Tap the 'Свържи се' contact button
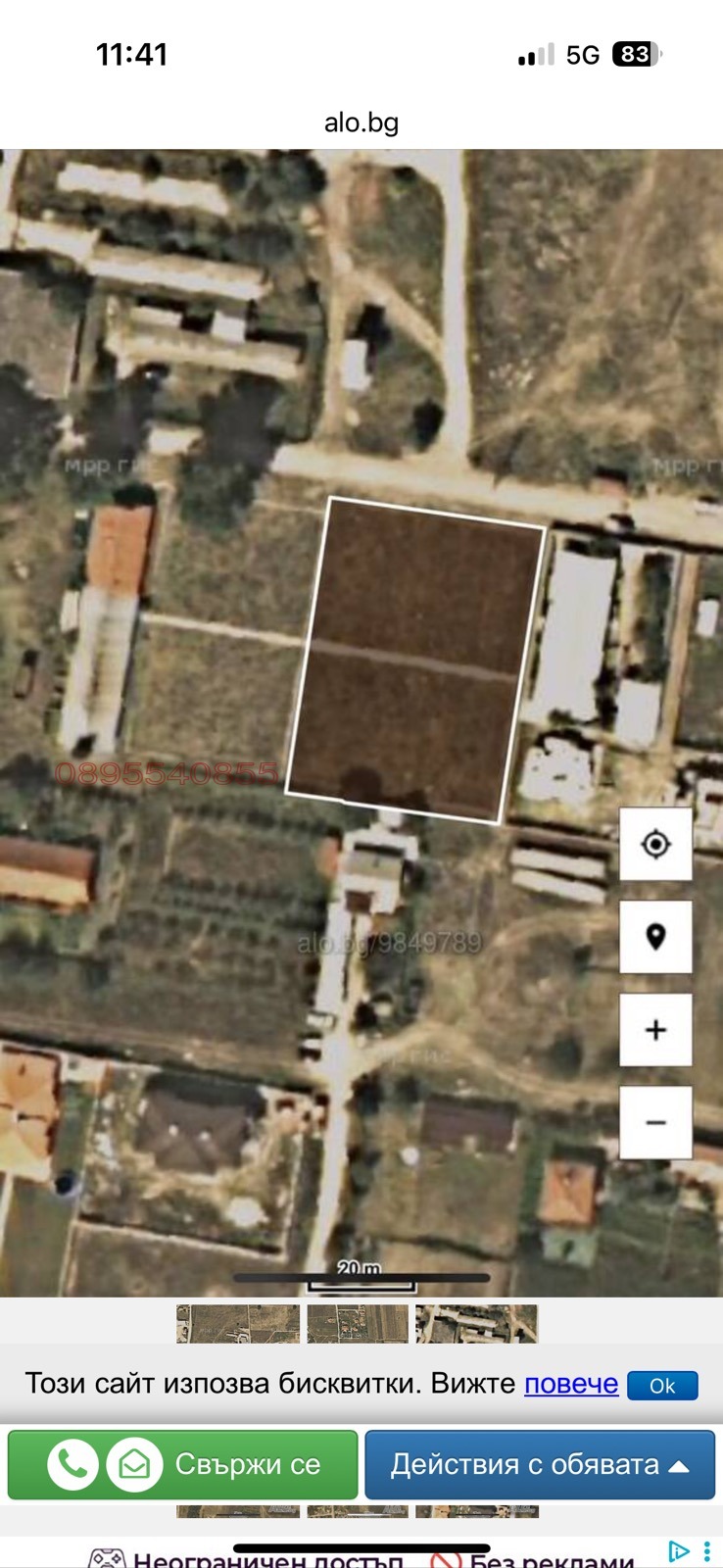The image size is (723, 1568). click(183, 1464)
